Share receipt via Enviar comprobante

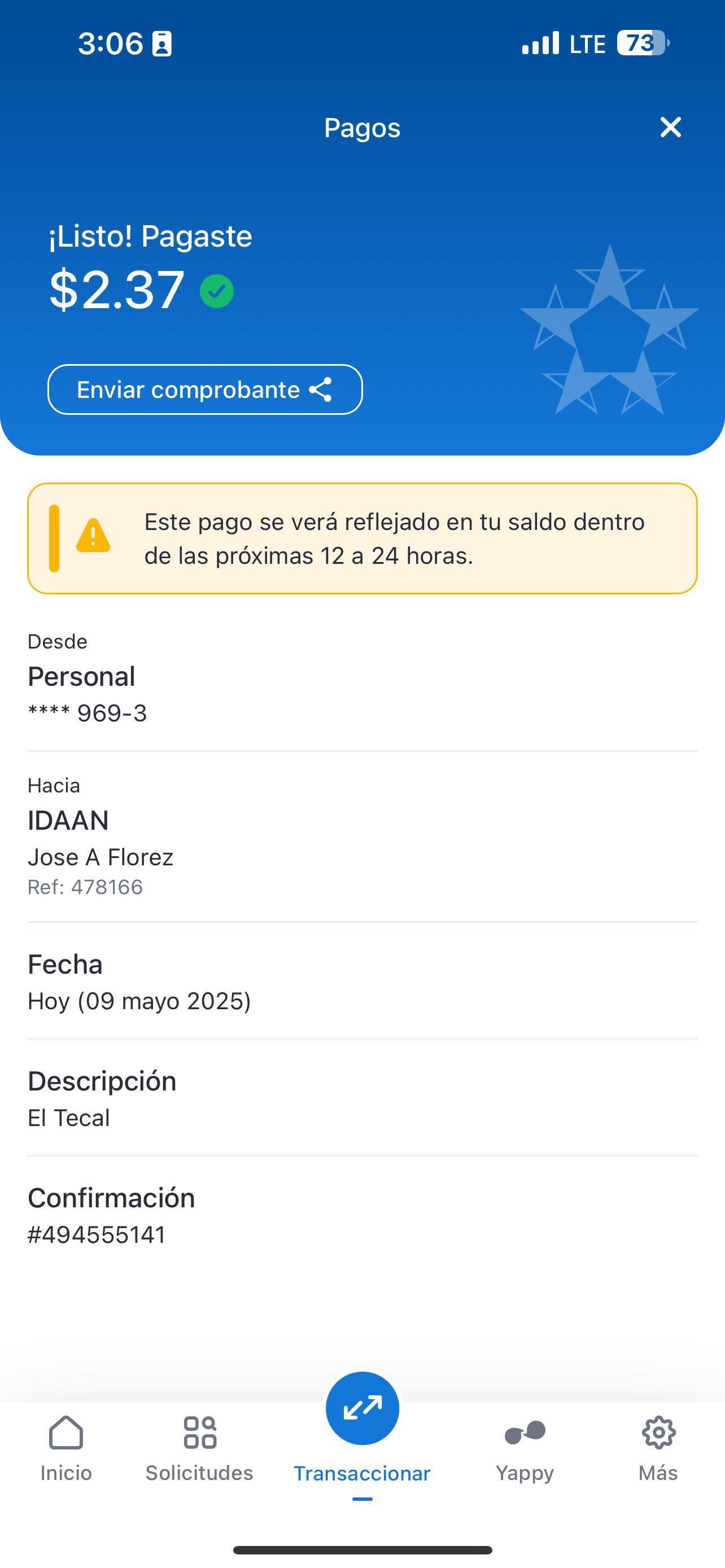tap(205, 389)
